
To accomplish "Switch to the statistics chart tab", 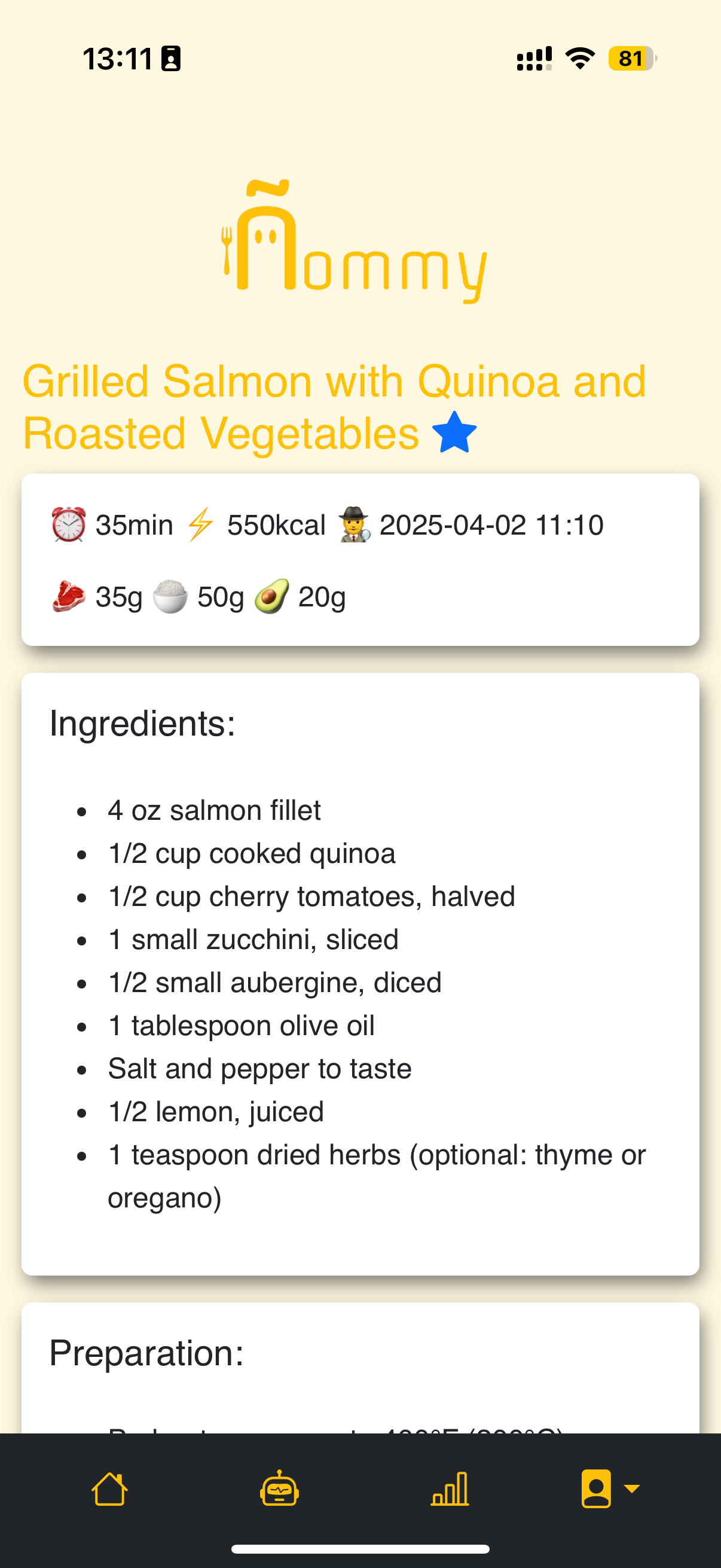I will [x=450, y=1489].
